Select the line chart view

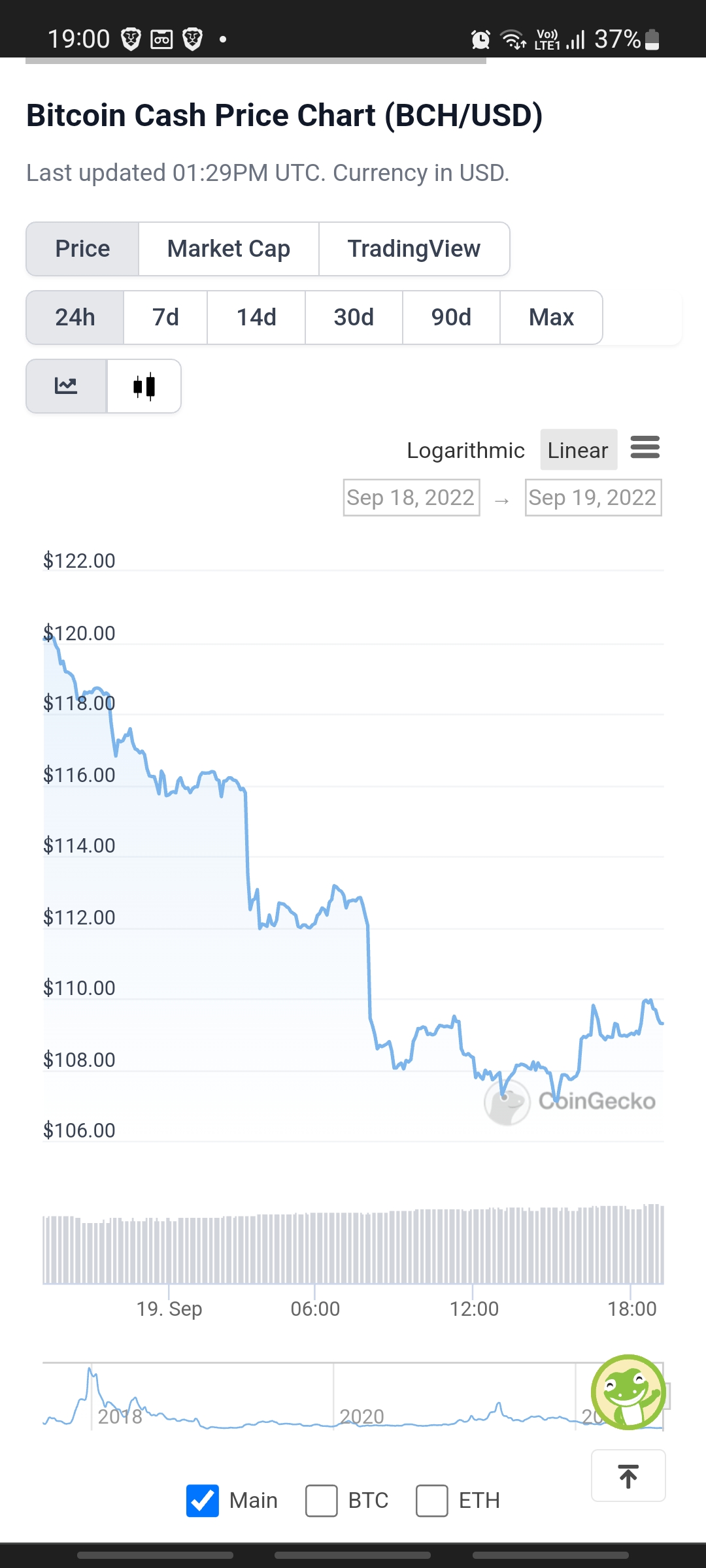(66, 386)
